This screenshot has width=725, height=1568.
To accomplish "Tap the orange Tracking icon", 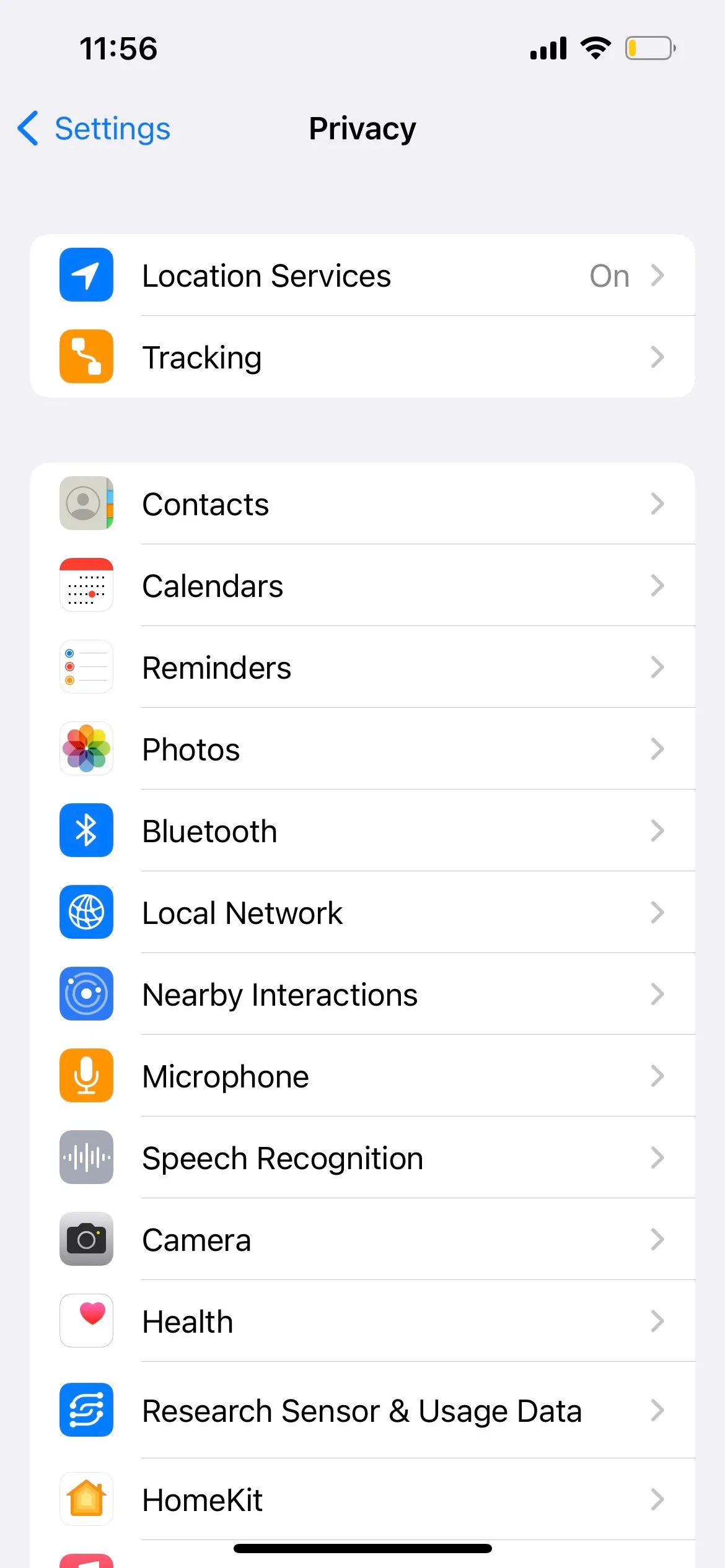I will 86,357.
